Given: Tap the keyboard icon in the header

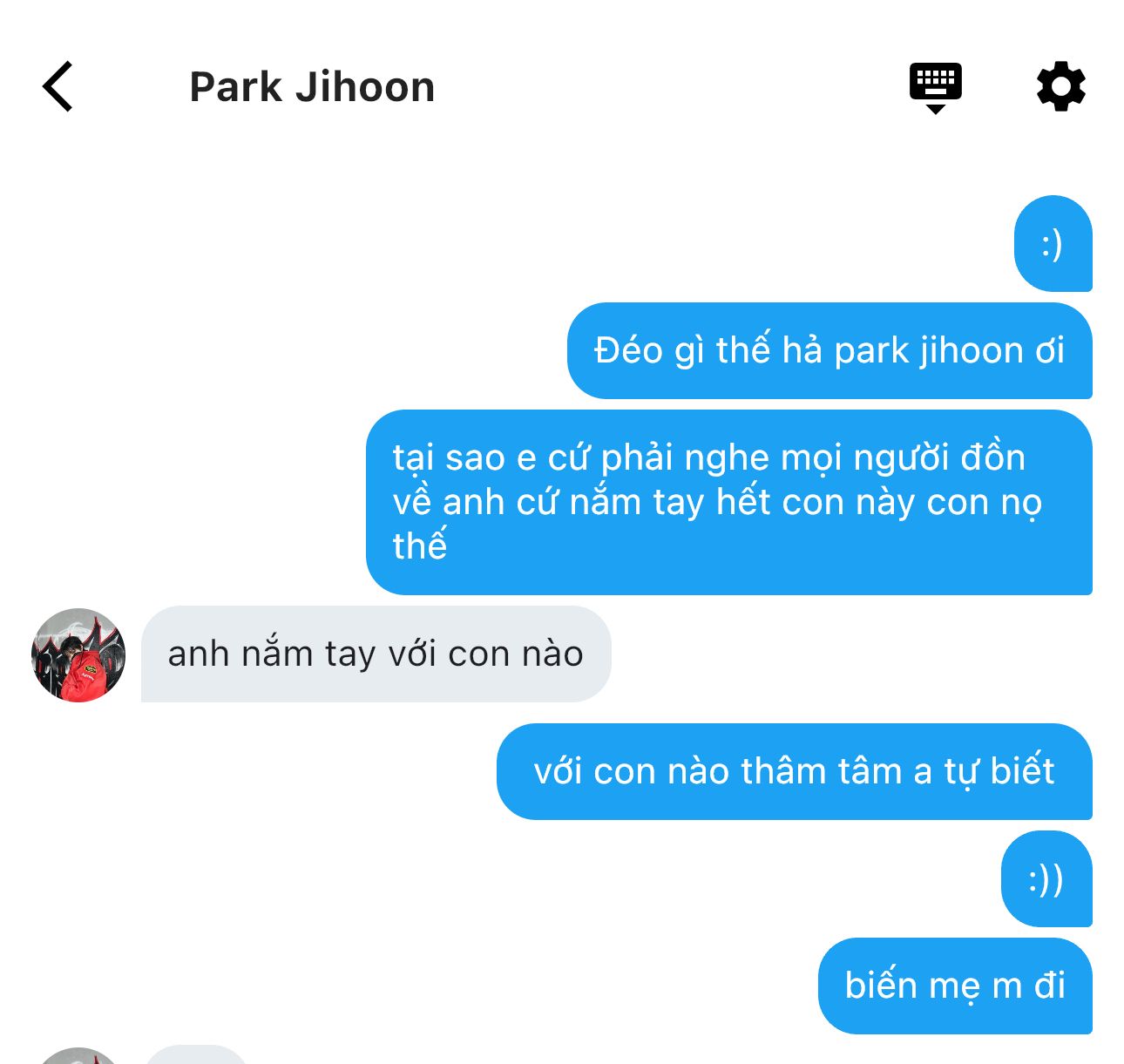Looking at the screenshot, I should [935, 87].
